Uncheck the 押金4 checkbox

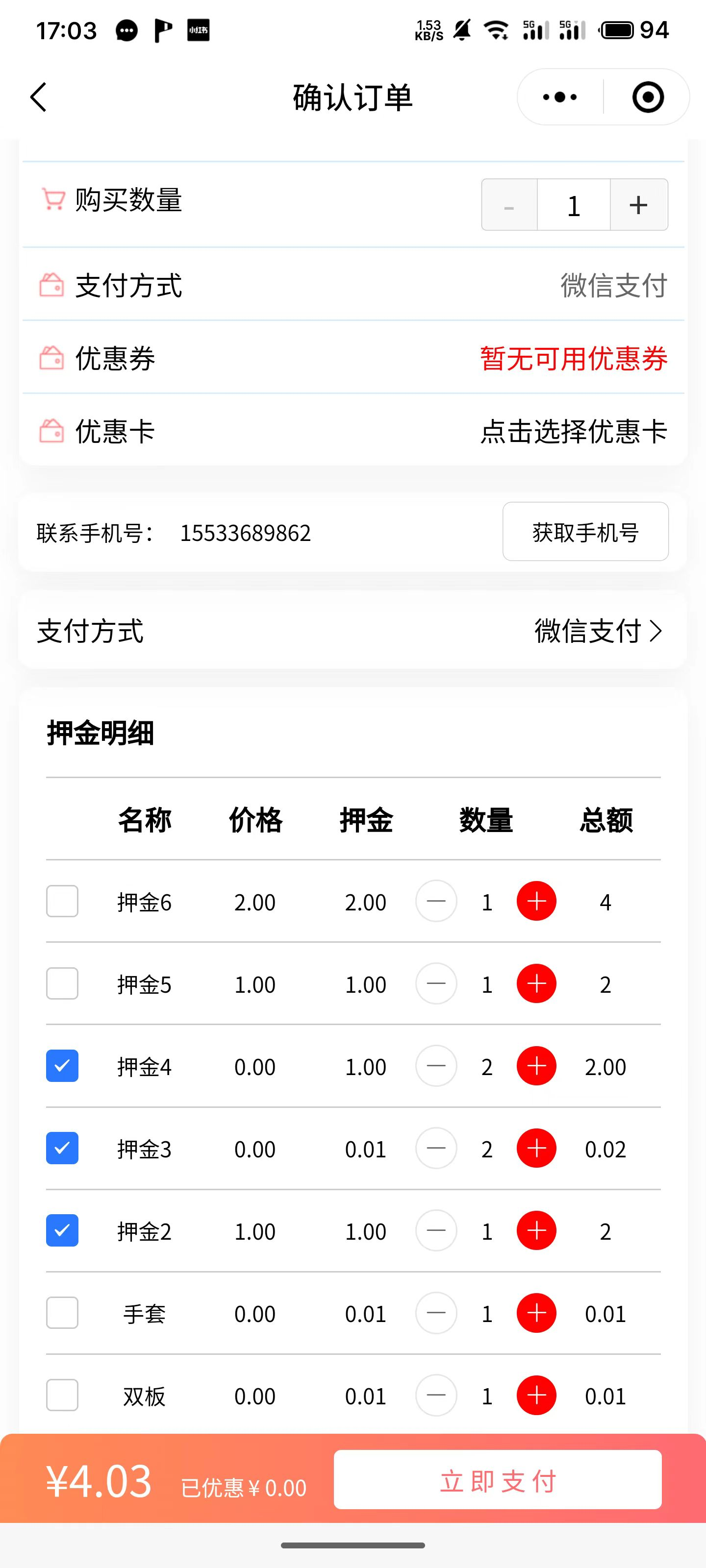coord(62,1066)
